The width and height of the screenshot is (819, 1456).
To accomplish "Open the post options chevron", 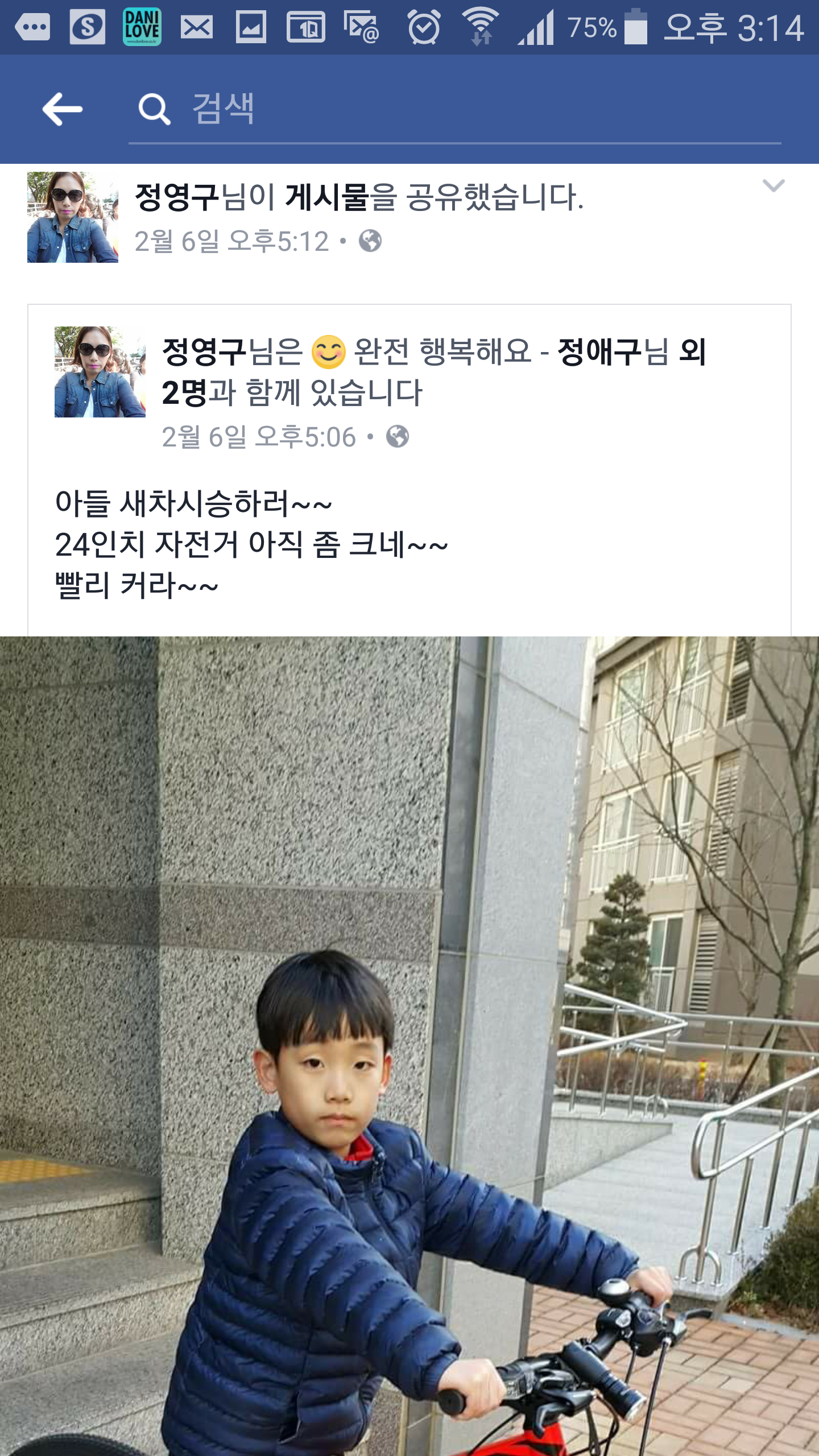I will click(x=773, y=186).
